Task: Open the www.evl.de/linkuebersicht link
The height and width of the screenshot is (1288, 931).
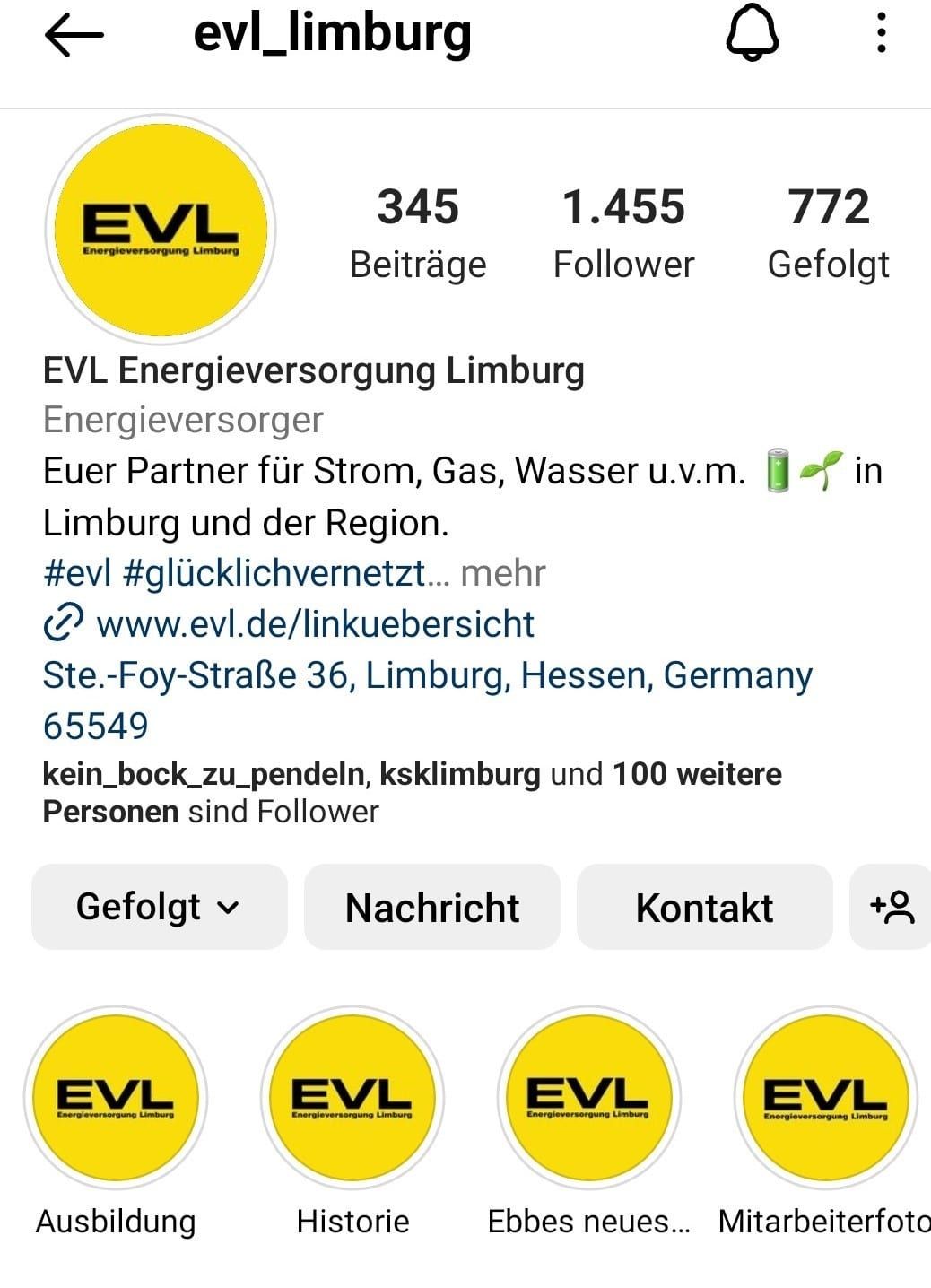Action: pos(315,623)
